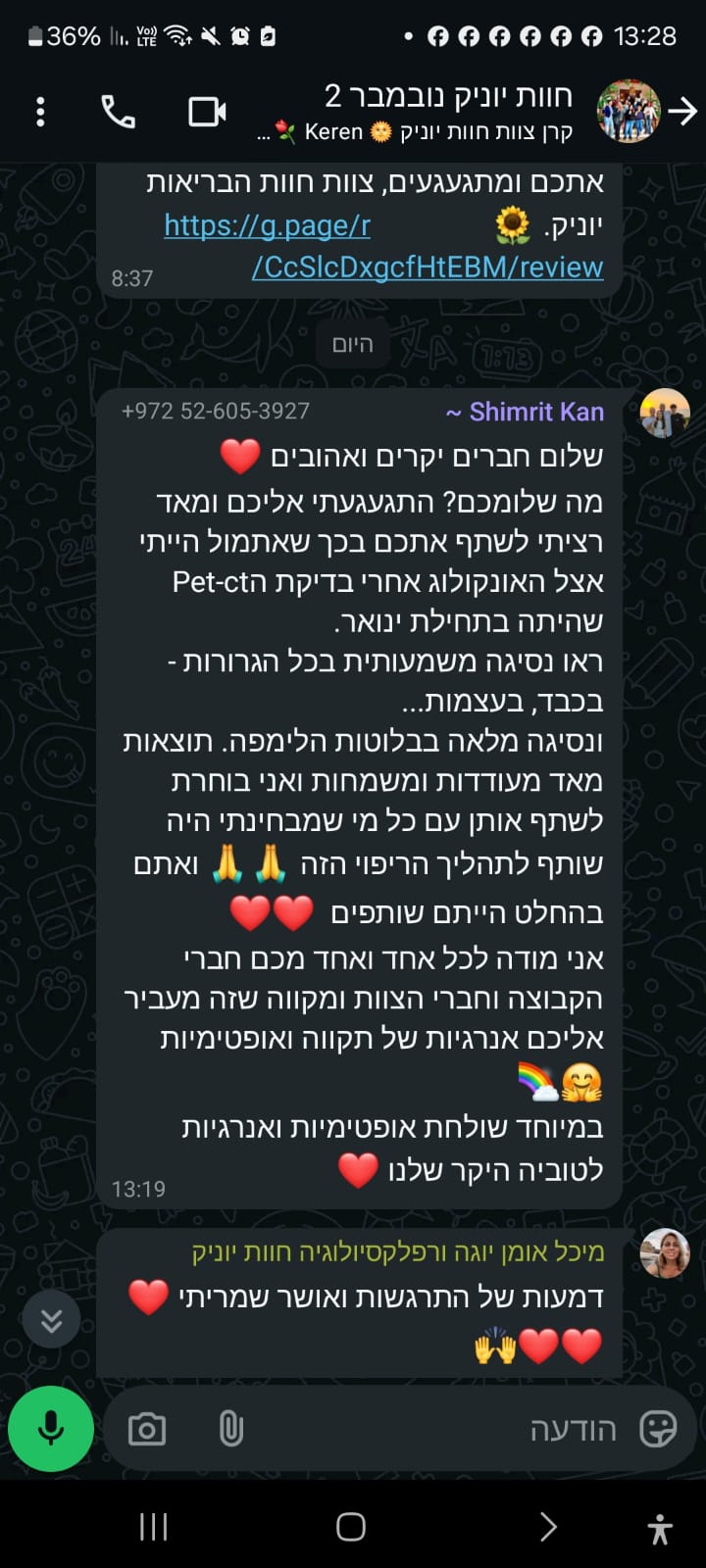This screenshot has height=1568, width=706.
Task: Tap the phone number +972 52-605-3927
Action: pyautogui.click(x=215, y=411)
